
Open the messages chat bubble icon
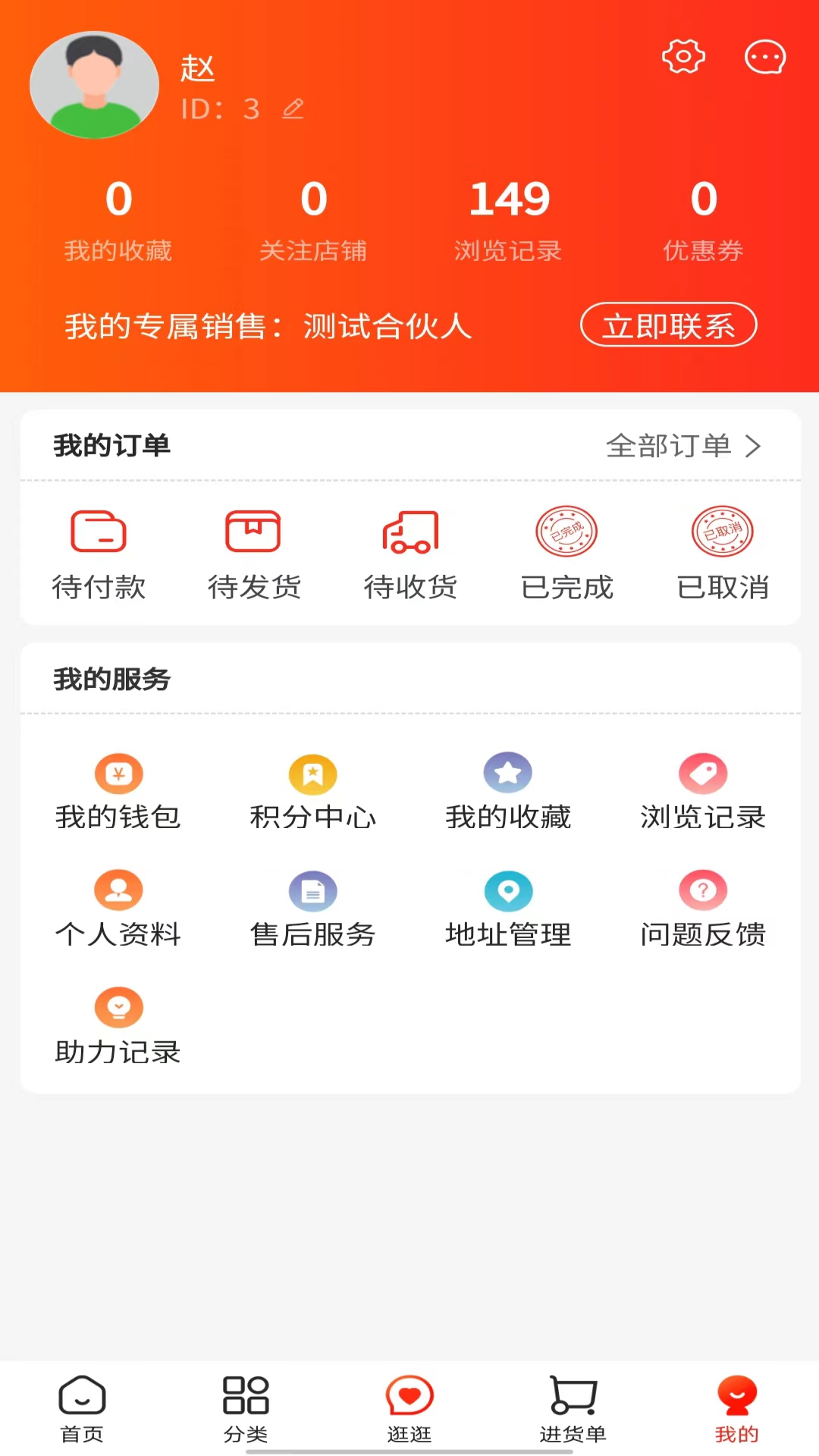[764, 58]
